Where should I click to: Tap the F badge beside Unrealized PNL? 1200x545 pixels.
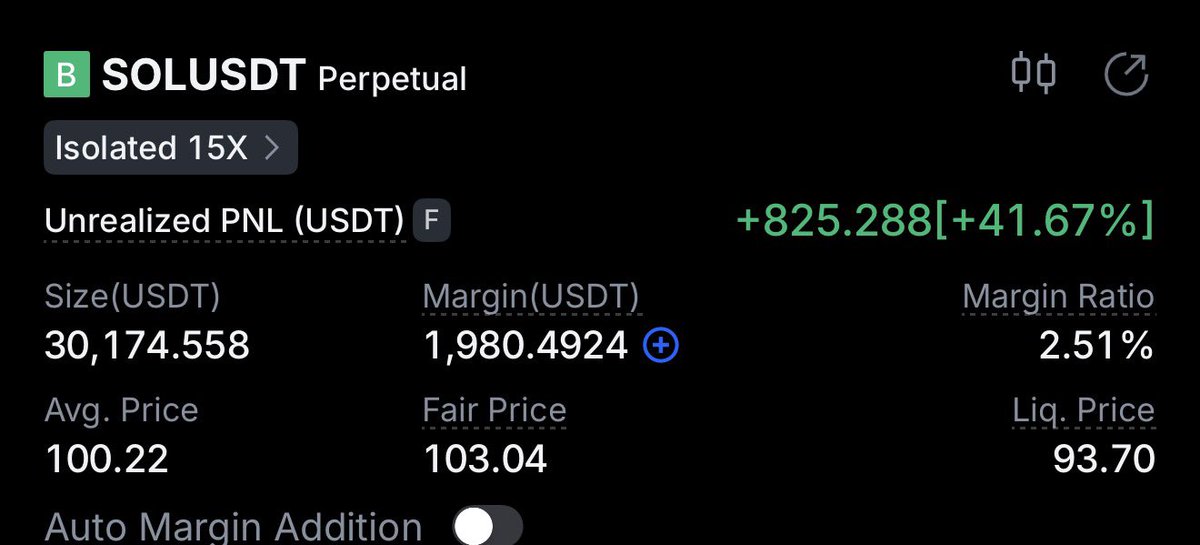[x=431, y=221]
